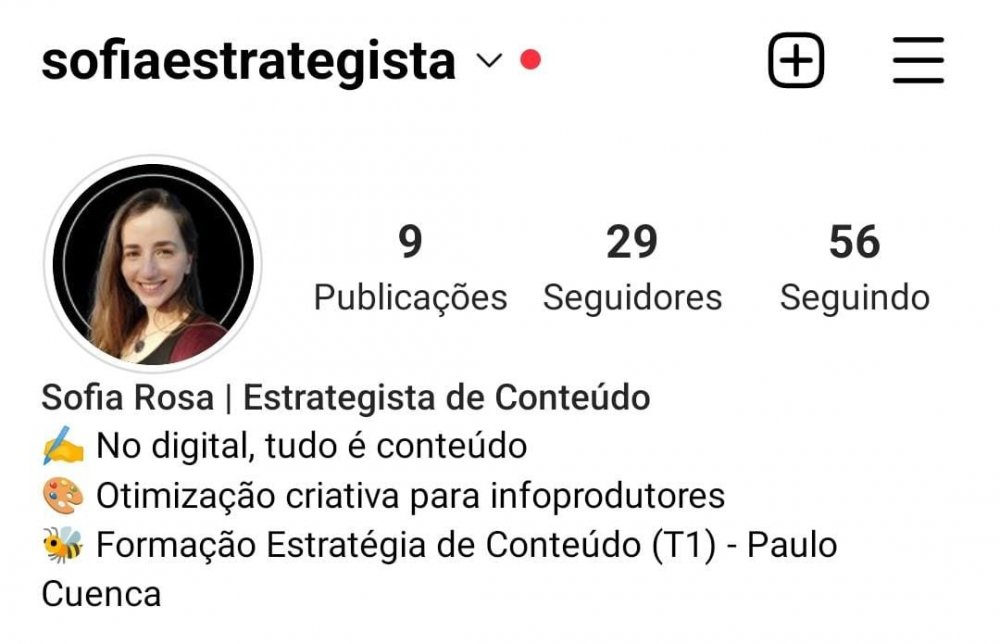Open the 29 Seguidores list
Viewport: 1000px width, 644px height.
pos(632,268)
